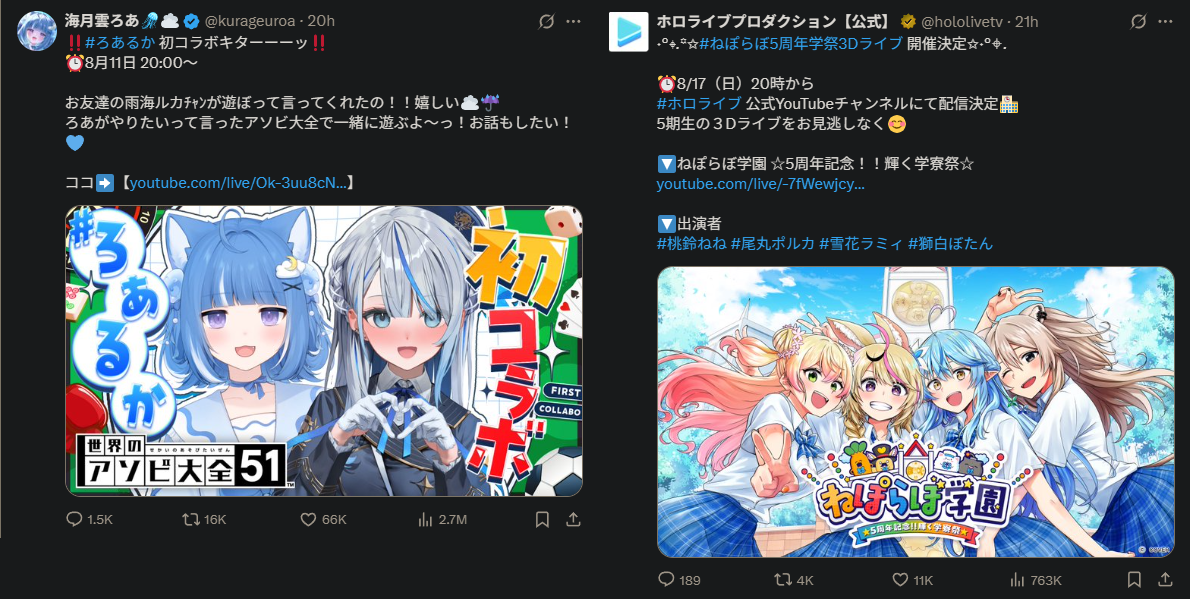
Task: Bookmark the 海月雲ろあ post
Action: [542, 520]
